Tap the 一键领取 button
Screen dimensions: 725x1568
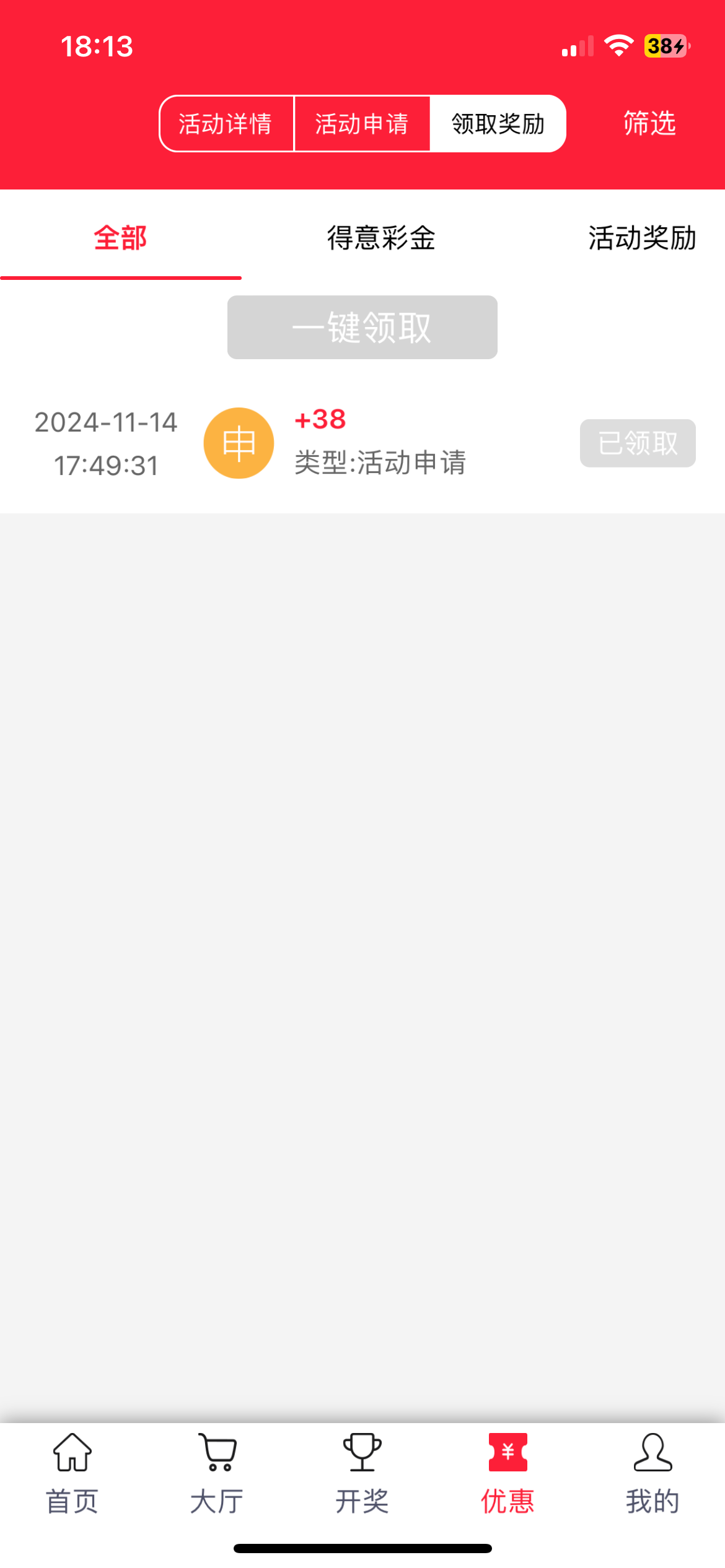pyautogui.click(x=362, y=327)
